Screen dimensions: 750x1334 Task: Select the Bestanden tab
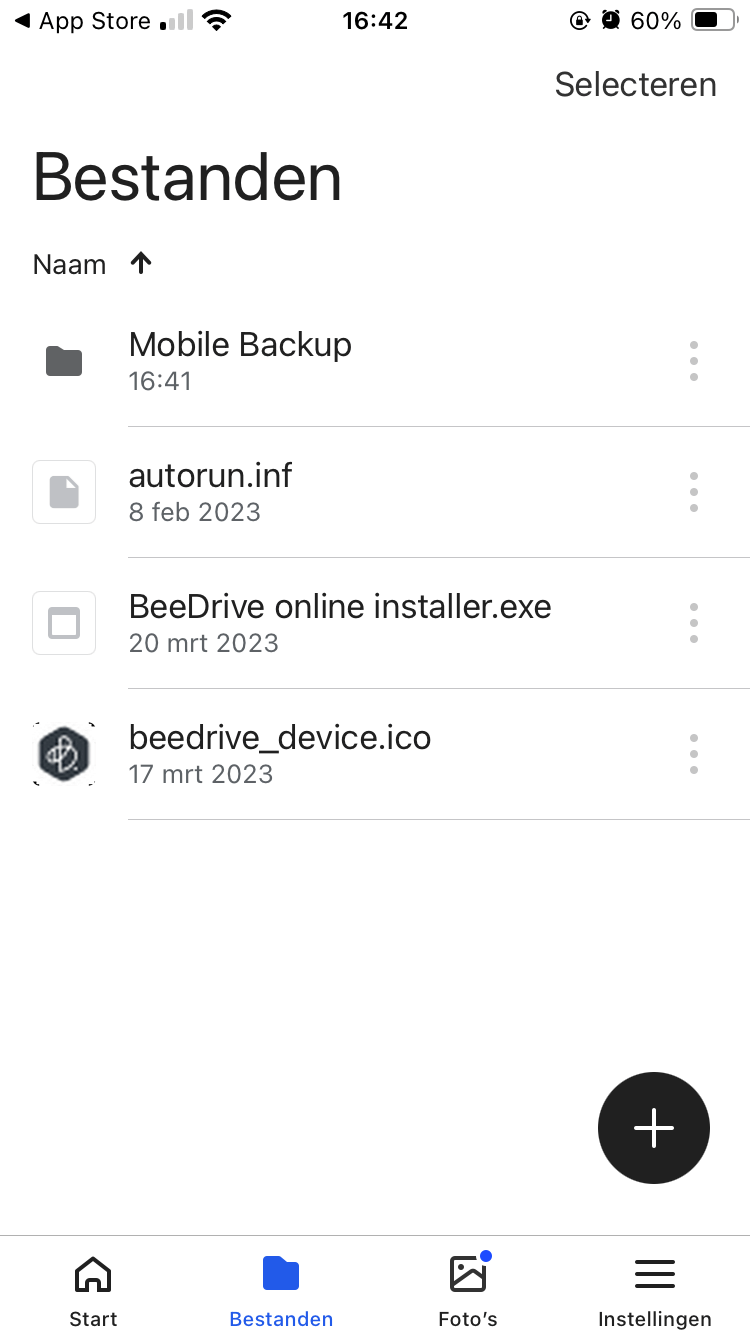click(281, 1290)
